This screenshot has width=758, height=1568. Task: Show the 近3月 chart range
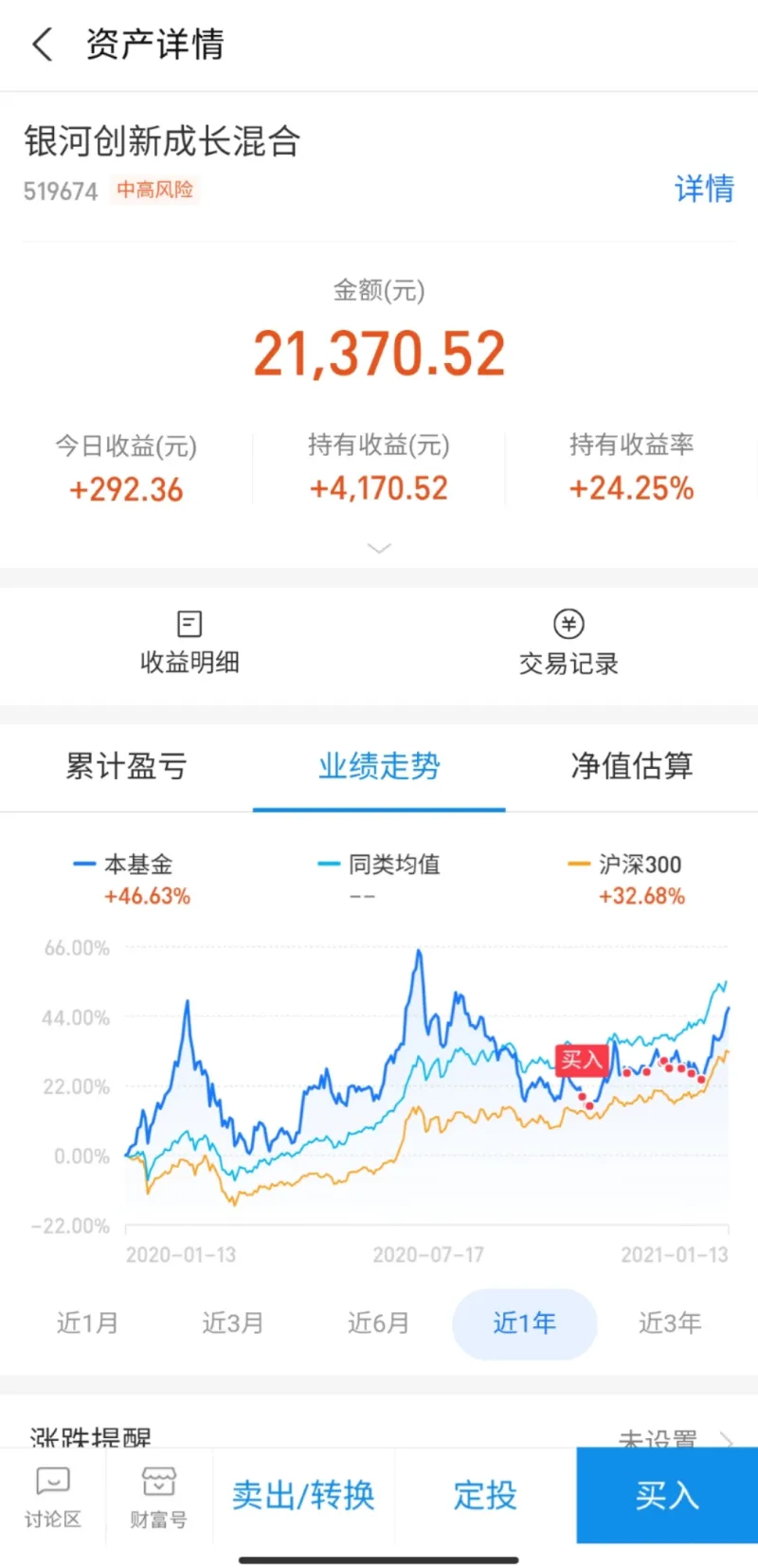pyautogui.click(x=233, y=1323)
